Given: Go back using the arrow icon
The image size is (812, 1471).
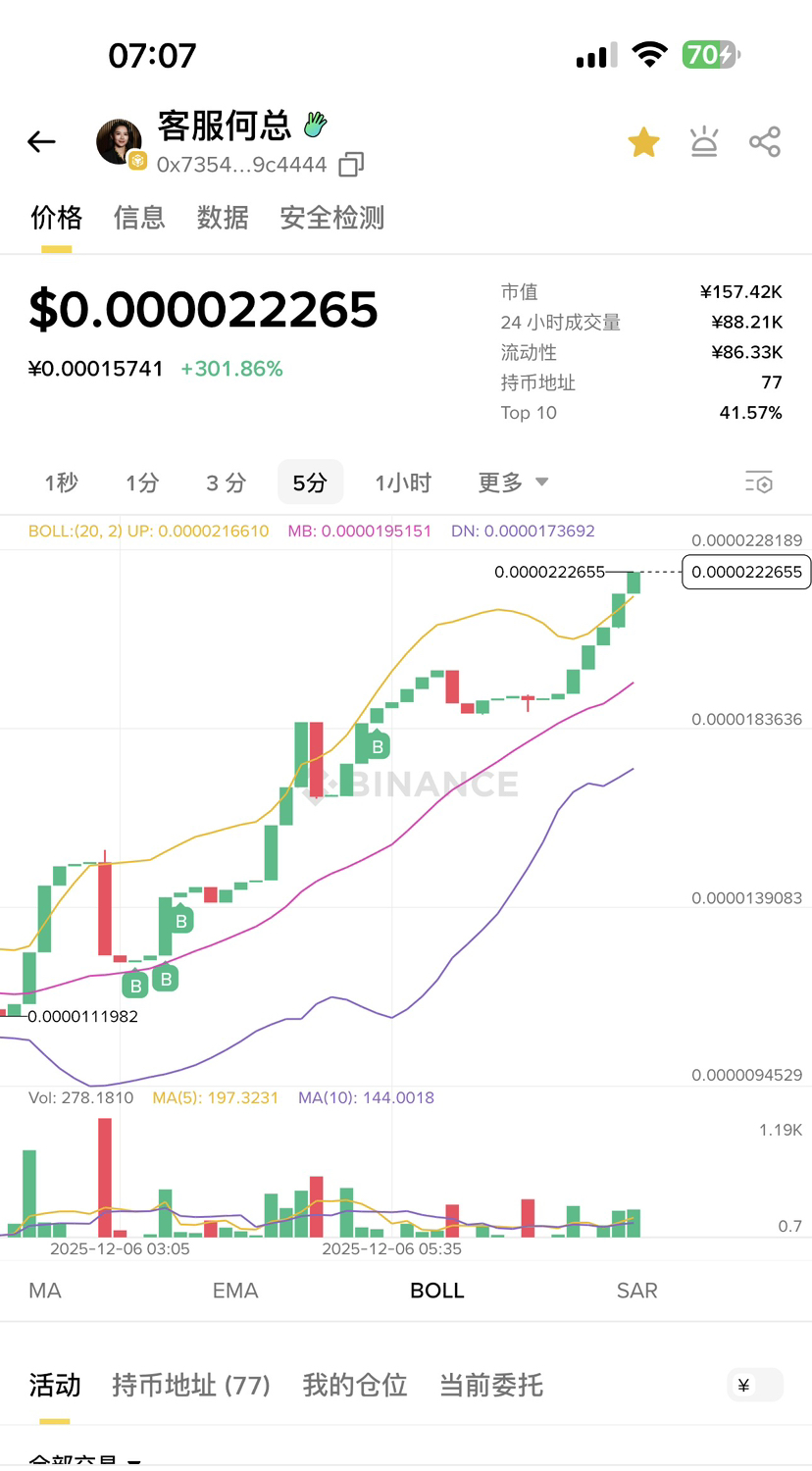Looking at the screenshot, I should (41, 142).
